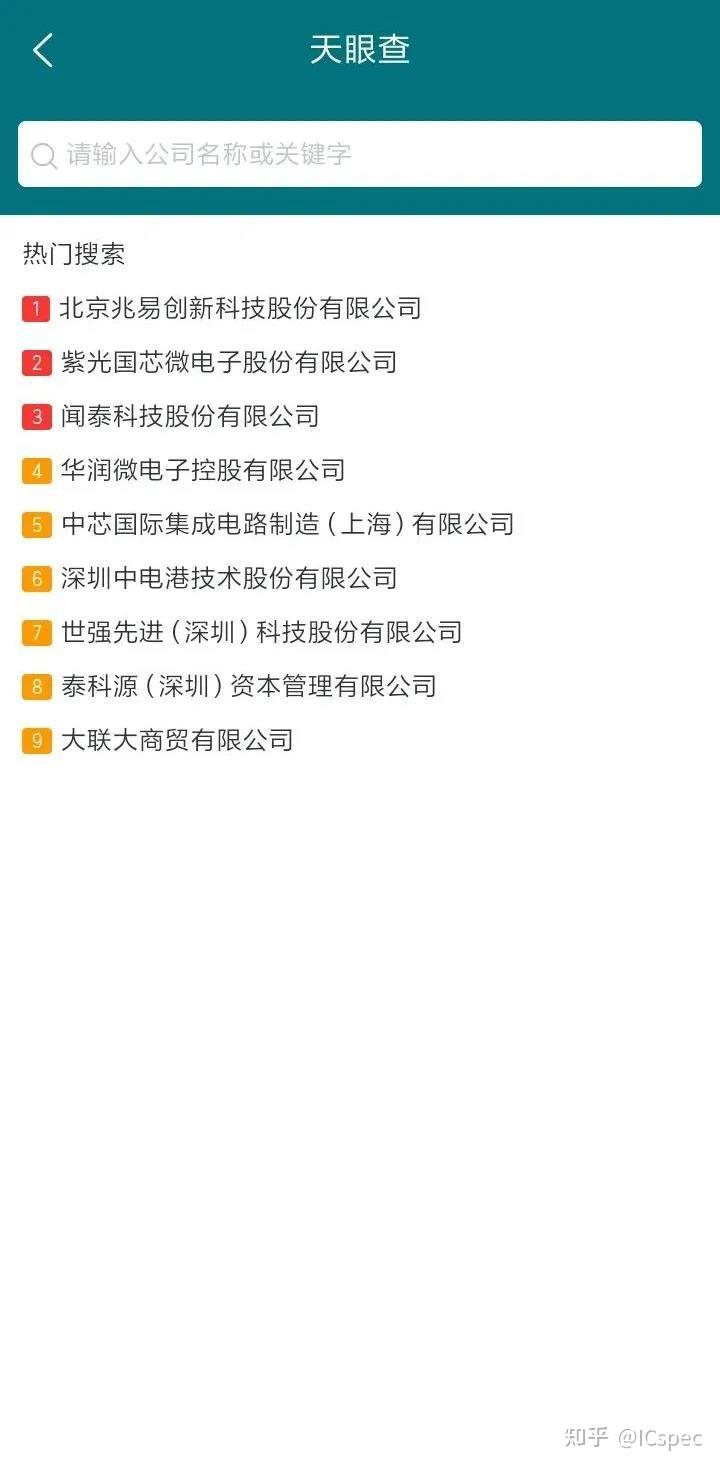
Task: Open 中芯国际集成电路制造（上海）有限公司
Action: 287,524
